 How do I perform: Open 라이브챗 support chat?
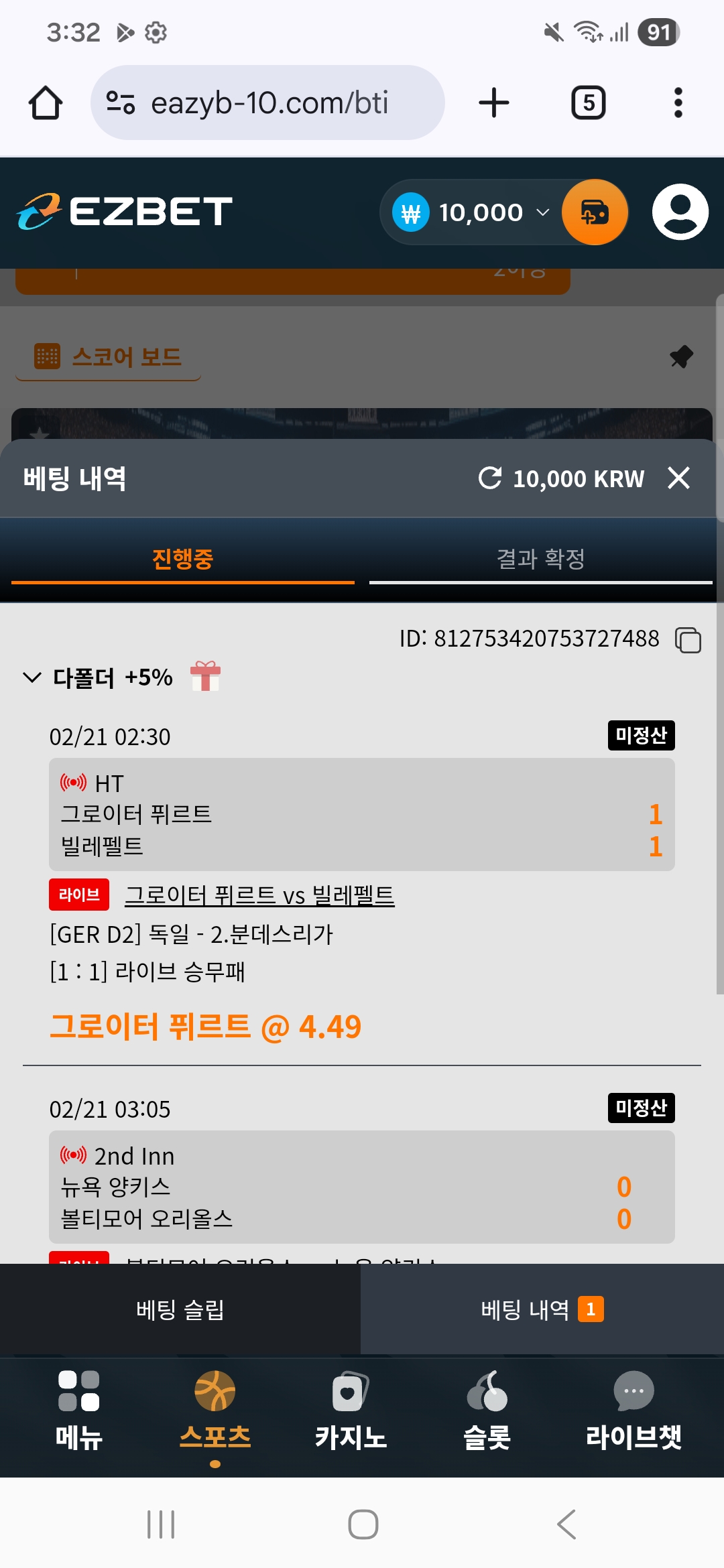[x=633, y=1409]
